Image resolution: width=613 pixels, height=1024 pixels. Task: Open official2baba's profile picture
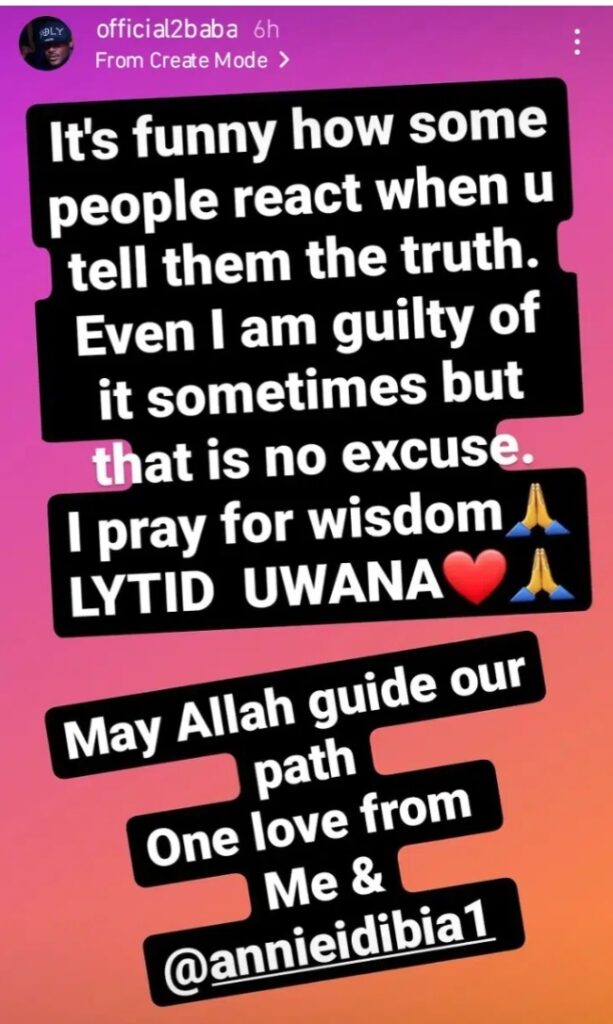point(46,45)
